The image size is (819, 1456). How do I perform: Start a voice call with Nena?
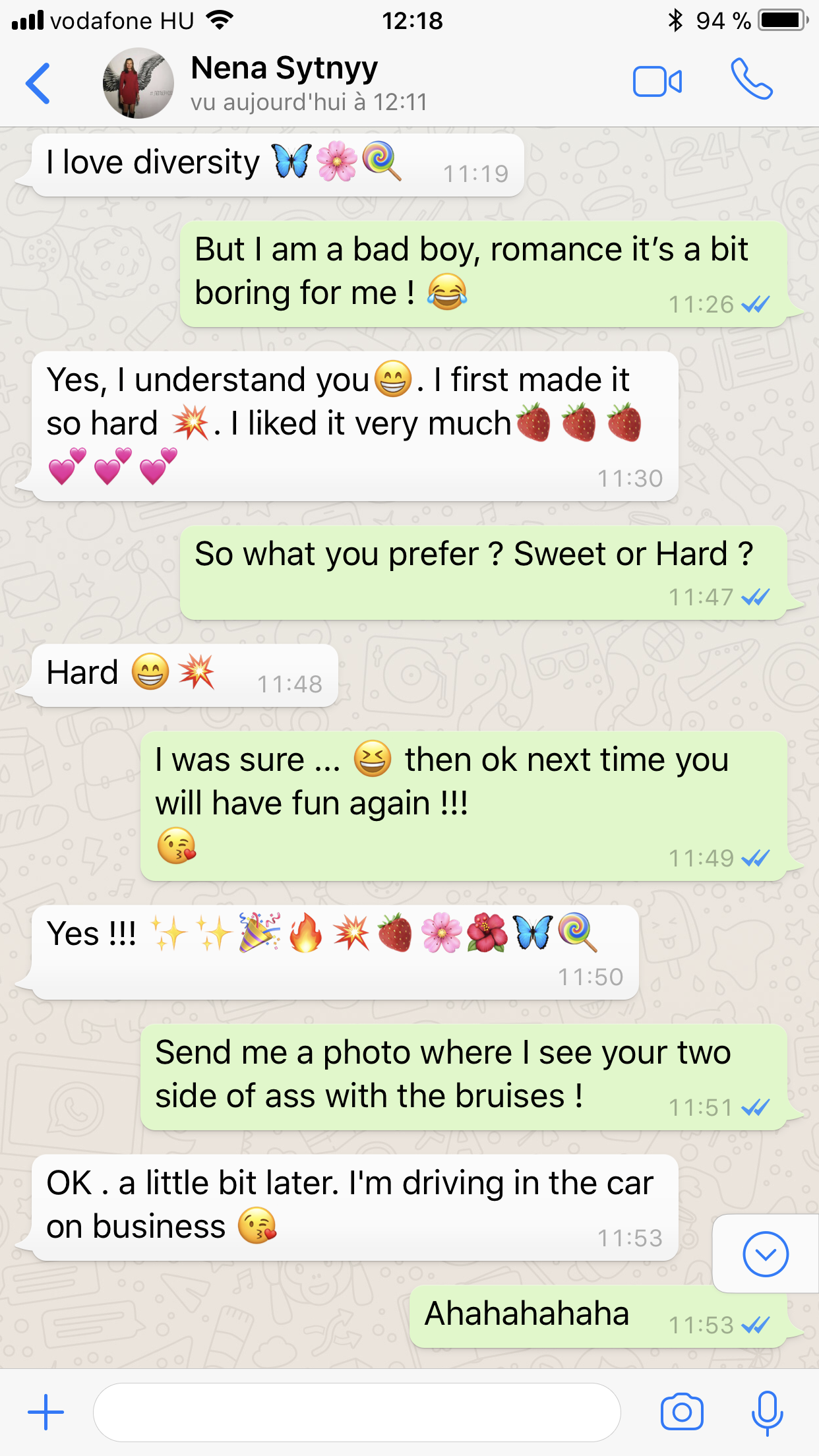pos(751,80)
